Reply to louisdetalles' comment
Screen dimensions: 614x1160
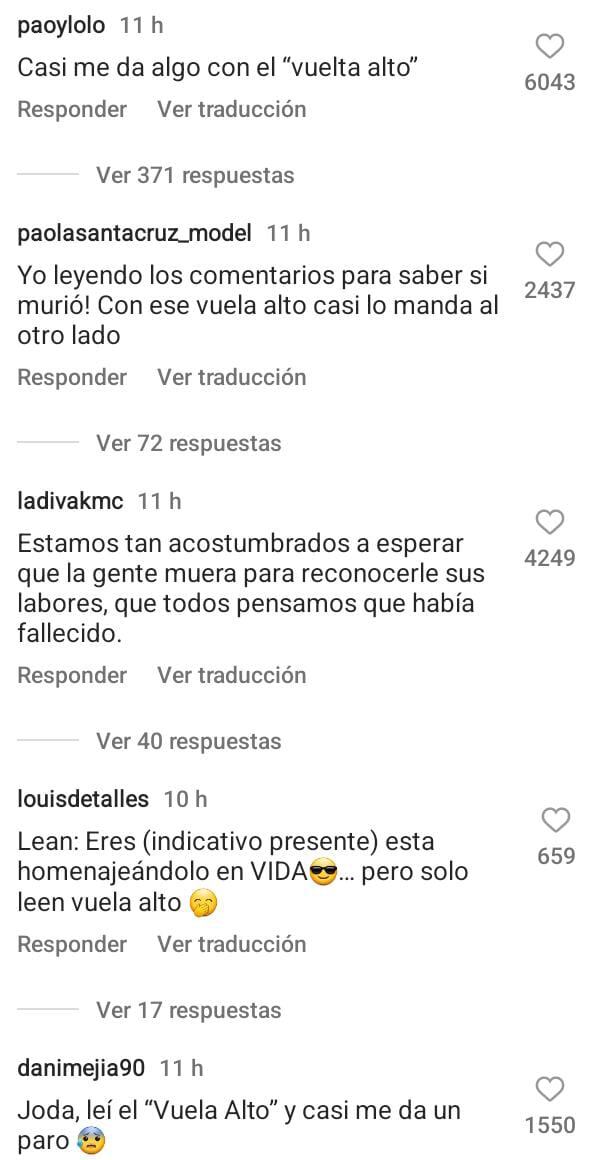click(x=72, y=944)
